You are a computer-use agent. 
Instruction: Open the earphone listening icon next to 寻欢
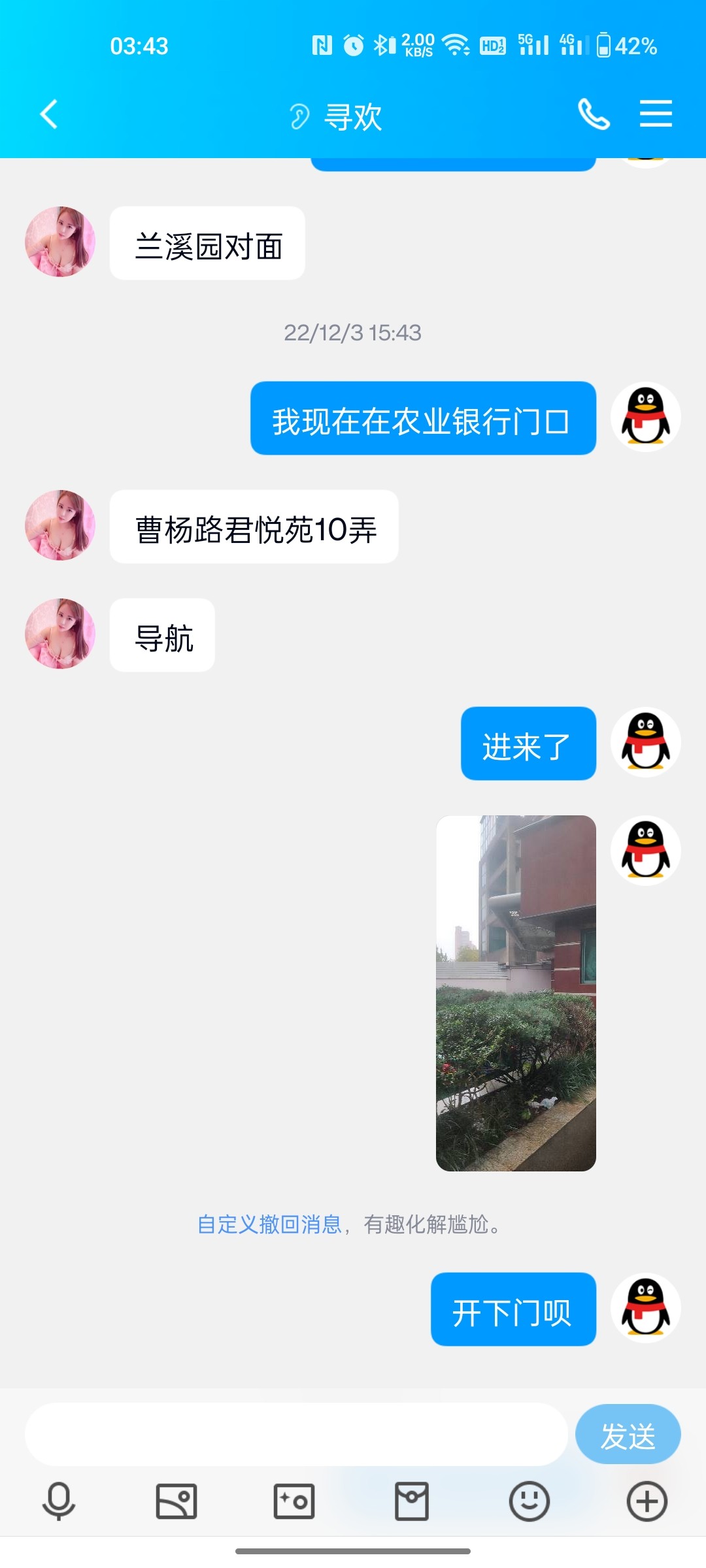[x=299, y=116]
